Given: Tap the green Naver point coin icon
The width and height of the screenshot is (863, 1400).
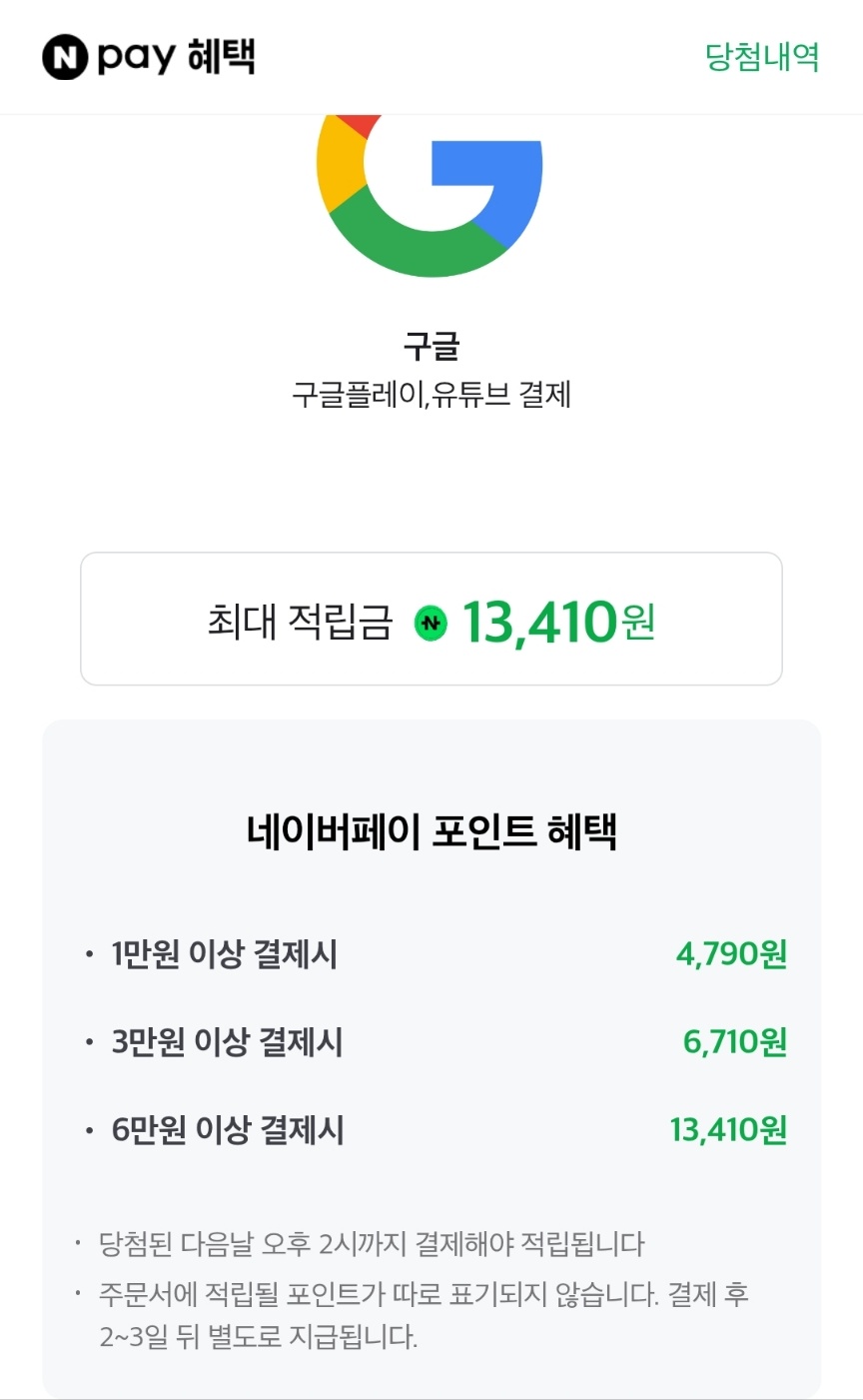Looking at the screenshot, I should [x=431, y=621].
